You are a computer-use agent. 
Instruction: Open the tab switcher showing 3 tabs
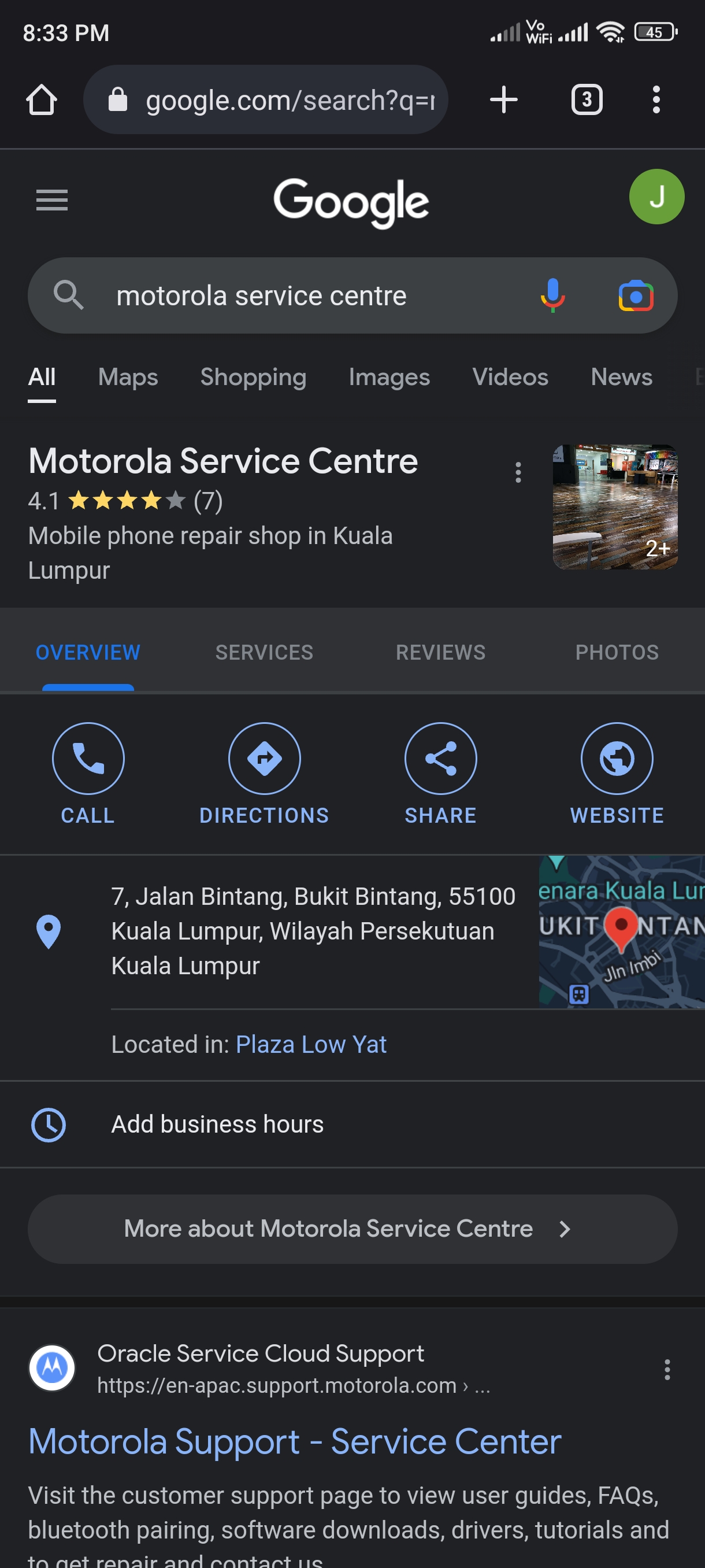(587, 100)
